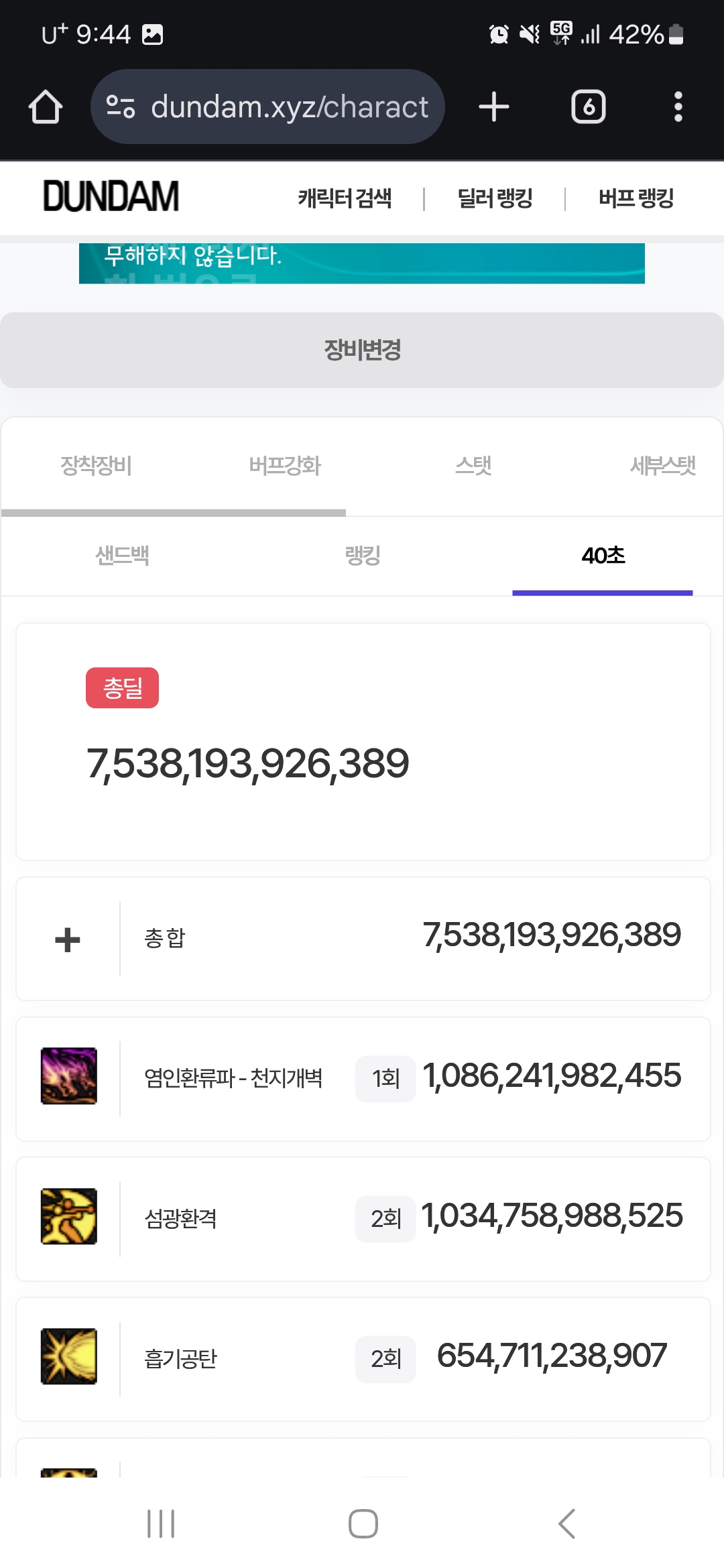Image resolution: width=724 pixels, height=1568 pixels.
Task: Expand the 총합 row with plus icon
Action: pos(67,939)
